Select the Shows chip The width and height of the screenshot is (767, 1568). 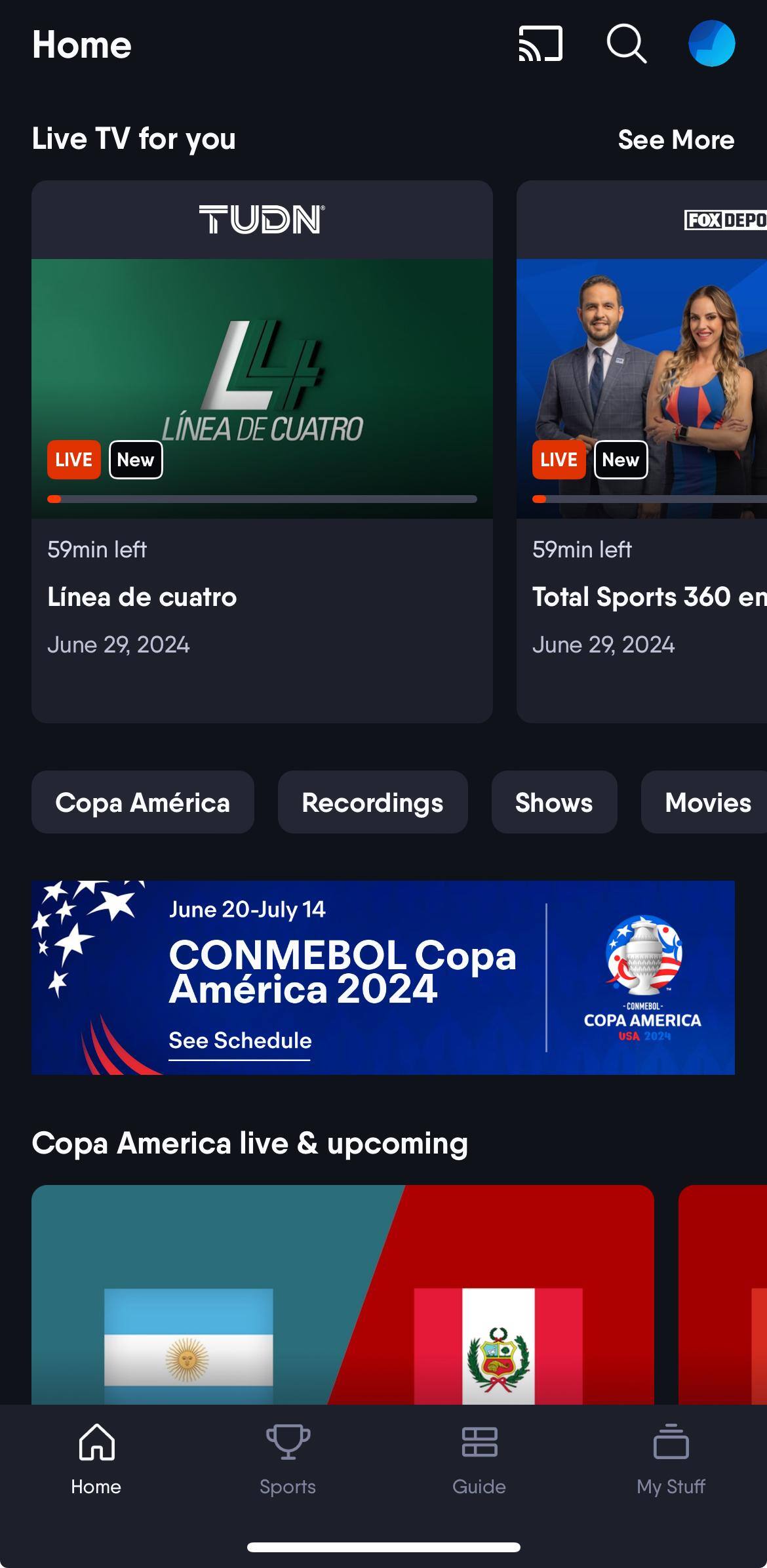(x=554, y=802)
